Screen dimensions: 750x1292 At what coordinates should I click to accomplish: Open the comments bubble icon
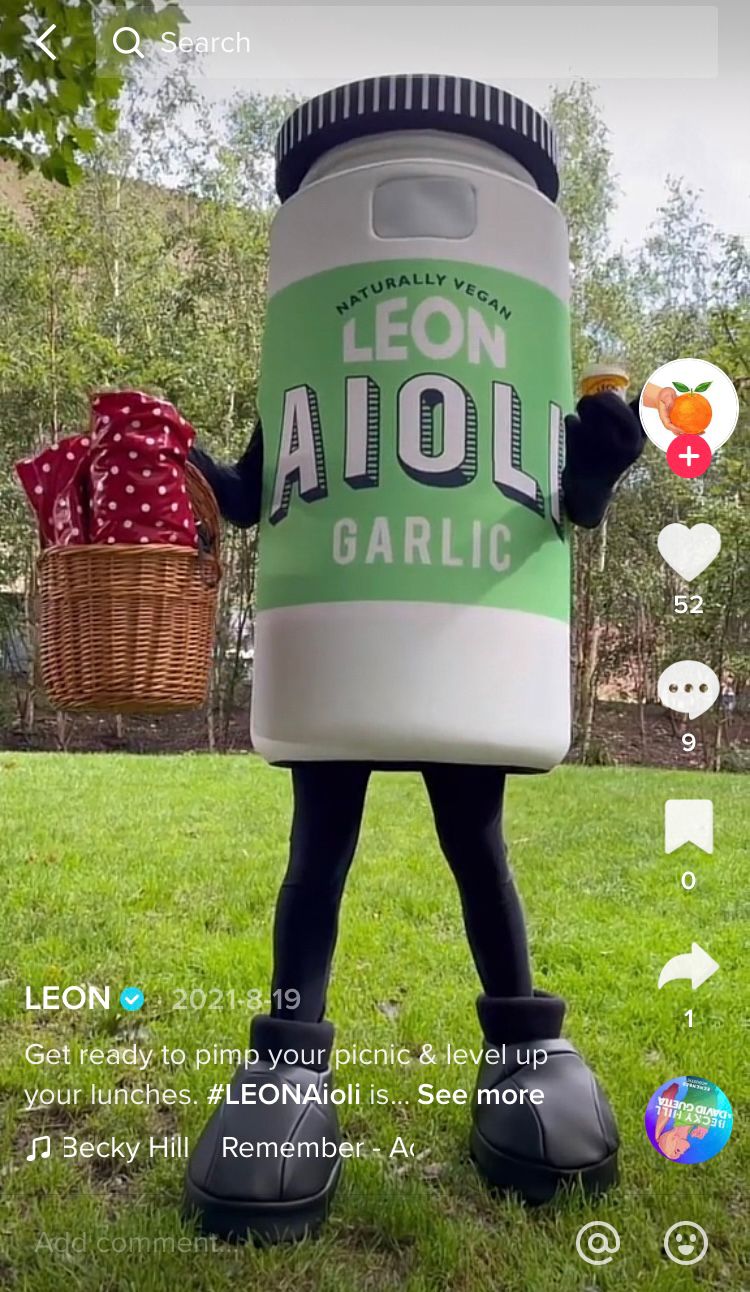[688, 690]
